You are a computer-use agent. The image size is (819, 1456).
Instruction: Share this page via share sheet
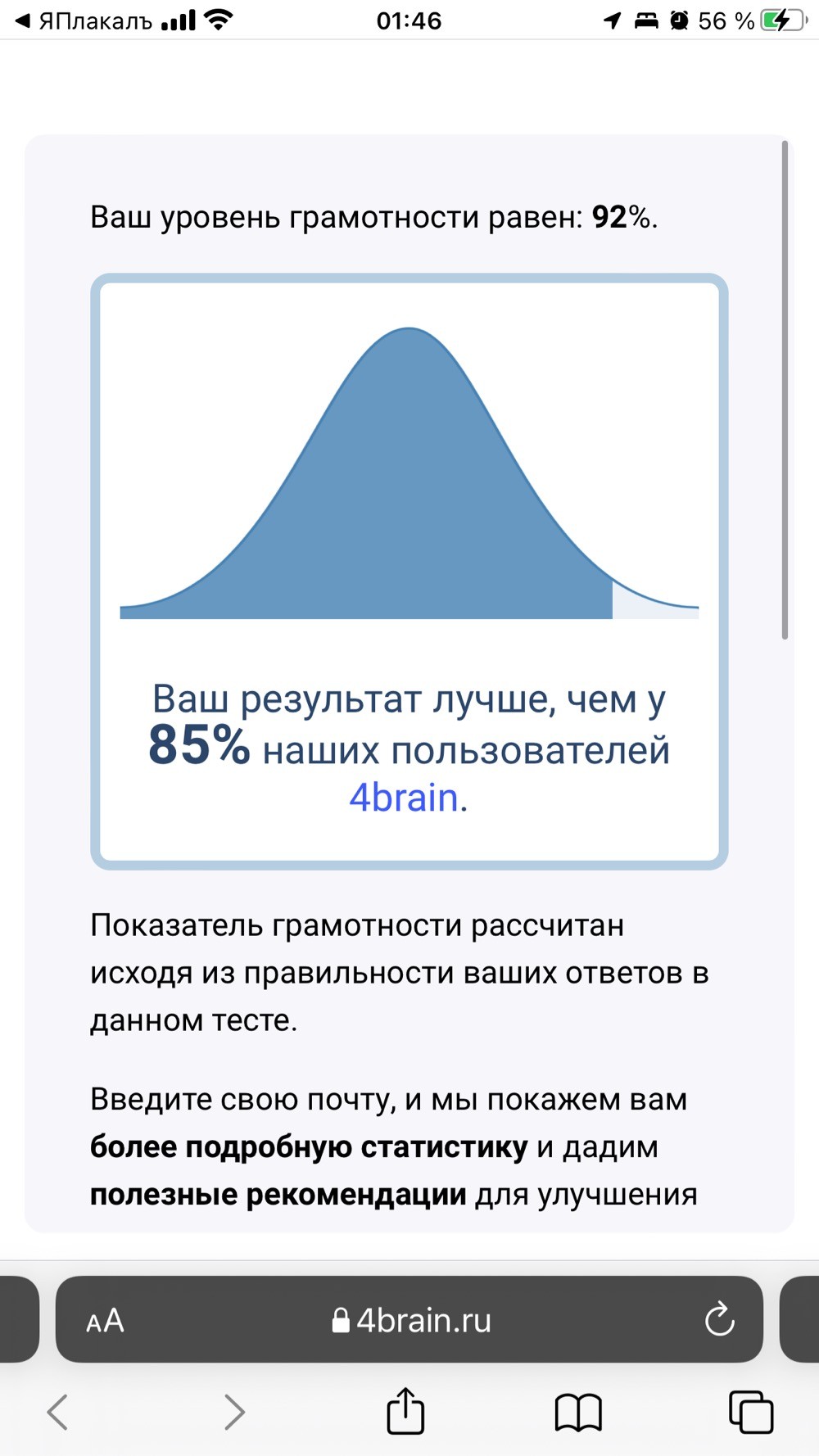point(405,1409)
